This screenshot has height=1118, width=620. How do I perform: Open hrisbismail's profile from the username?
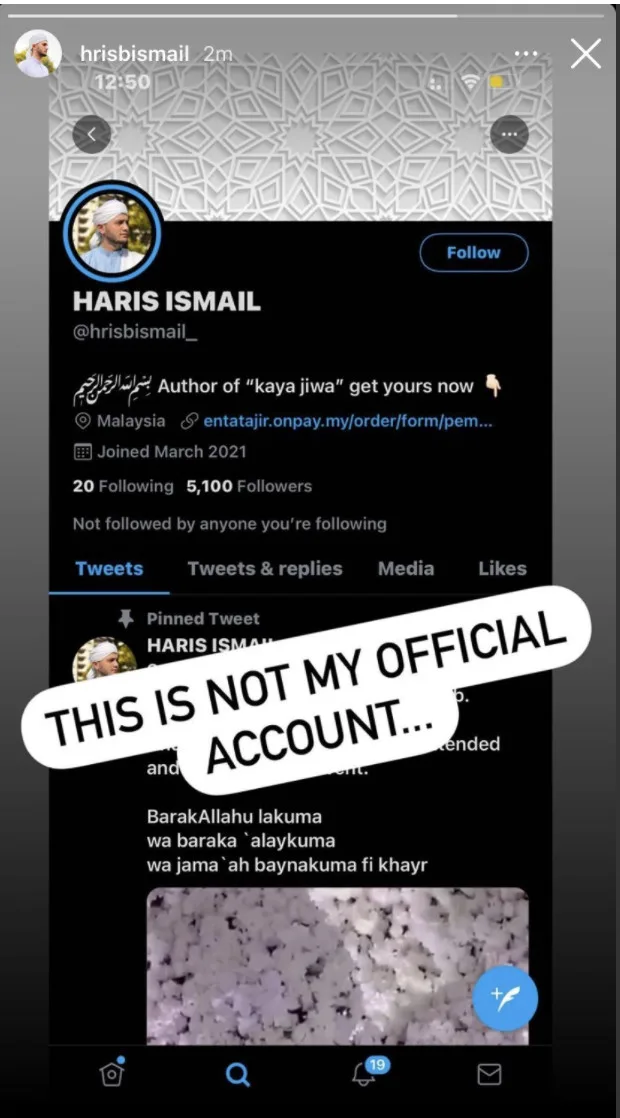pos(134,54)
